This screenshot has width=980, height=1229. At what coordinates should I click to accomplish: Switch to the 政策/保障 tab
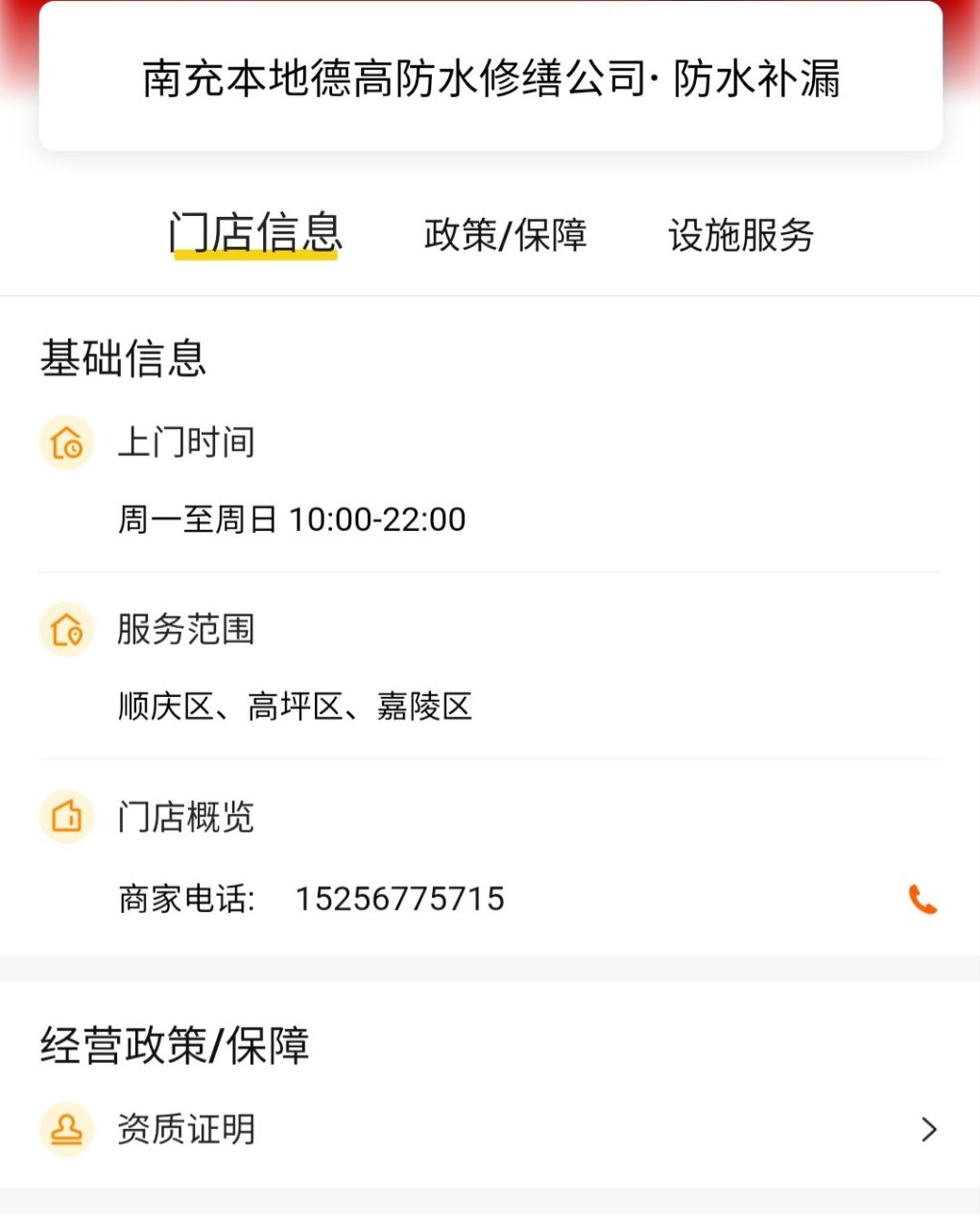(505, 235)
